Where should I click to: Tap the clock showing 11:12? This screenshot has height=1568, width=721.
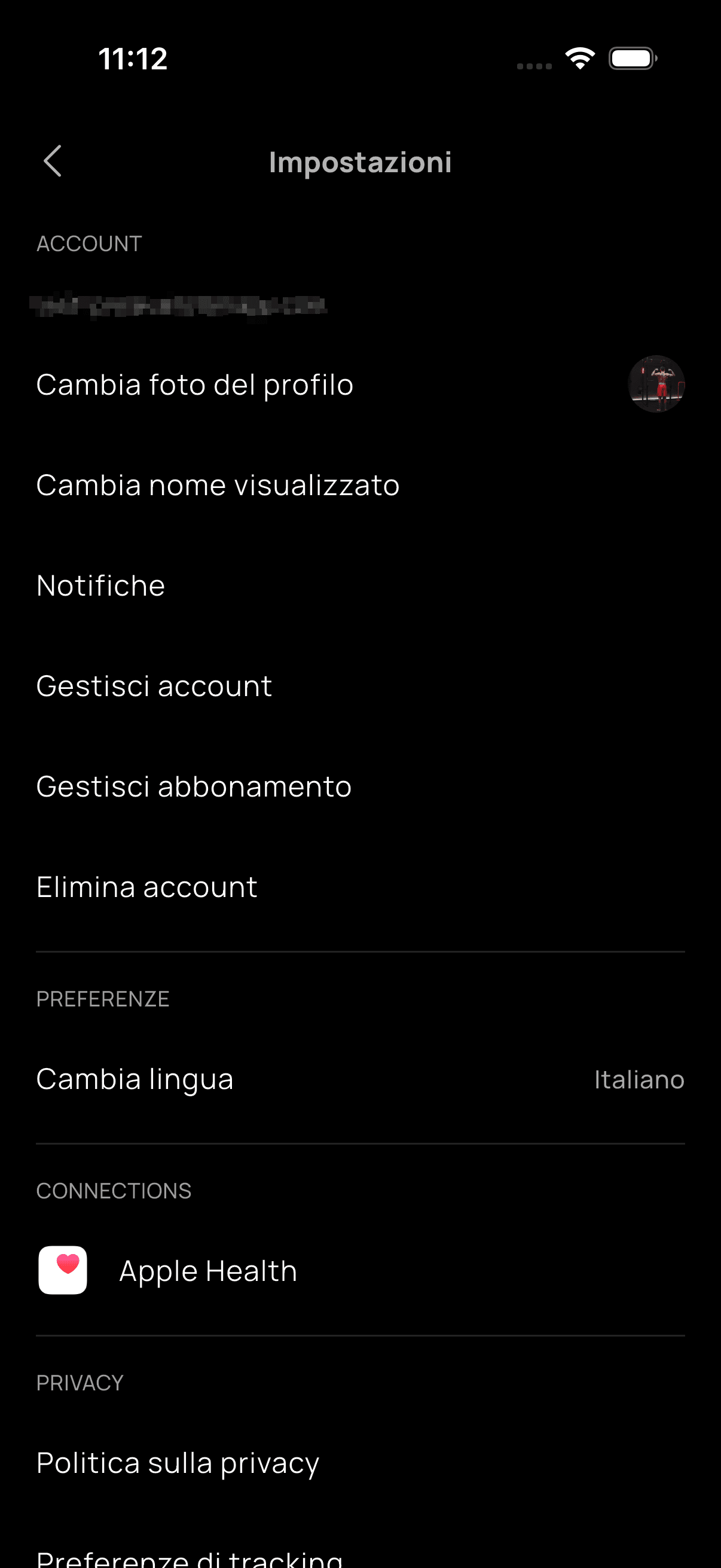click(x=133, y=57)
